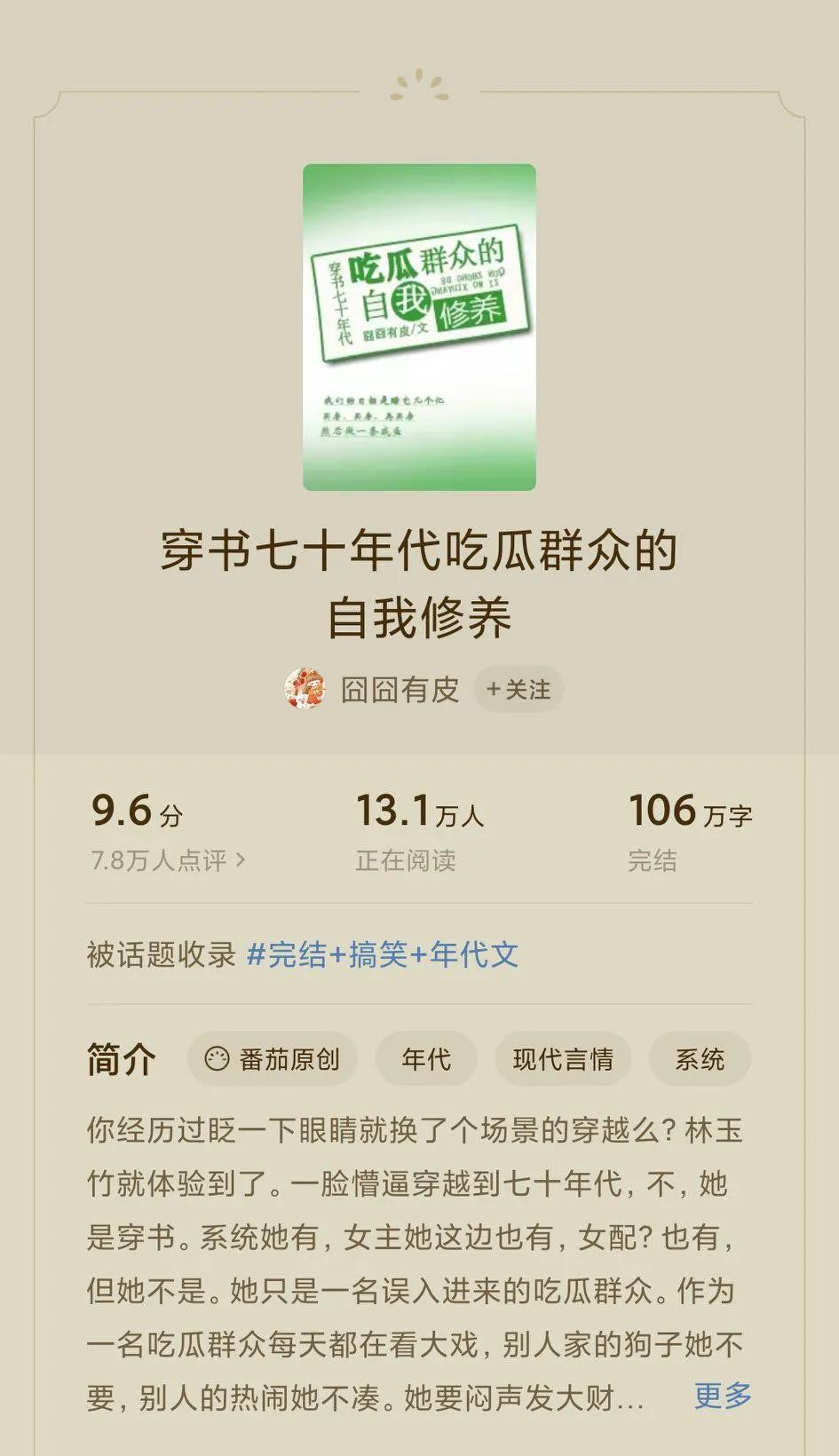This screenshot has height=1456, width=839.
Task: Tap the 年代 genre chip
Action: pos(426,1059)
